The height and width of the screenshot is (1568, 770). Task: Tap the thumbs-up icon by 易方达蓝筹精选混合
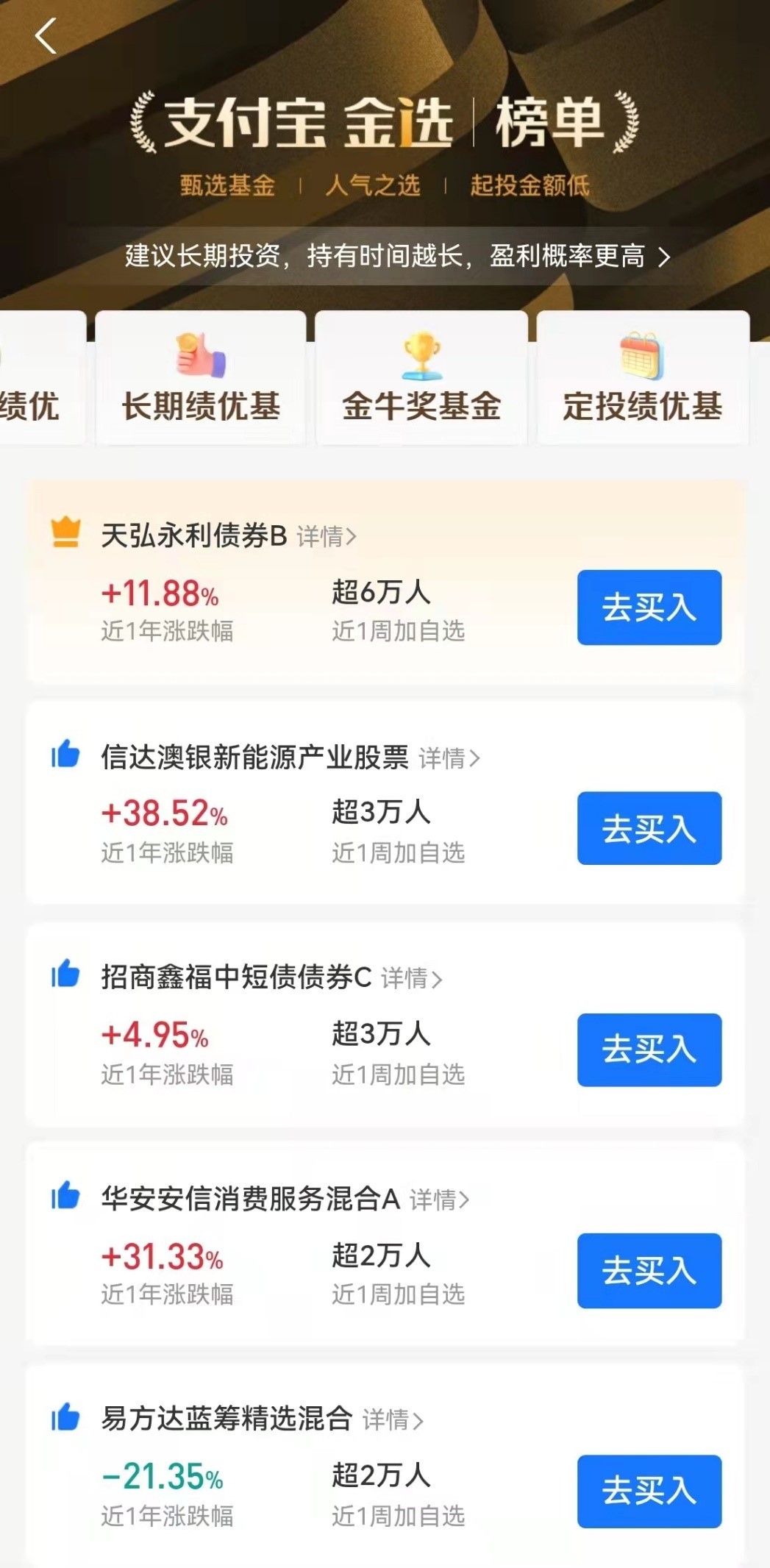(65, 1419)
